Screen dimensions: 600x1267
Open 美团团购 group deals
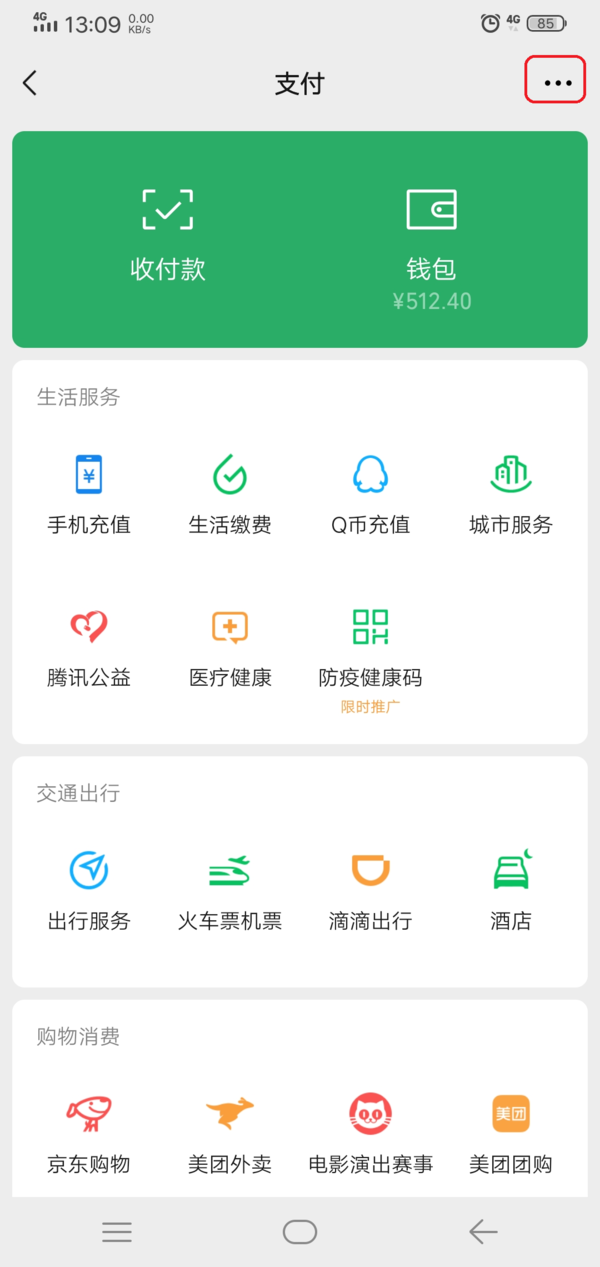point(511,1133)
